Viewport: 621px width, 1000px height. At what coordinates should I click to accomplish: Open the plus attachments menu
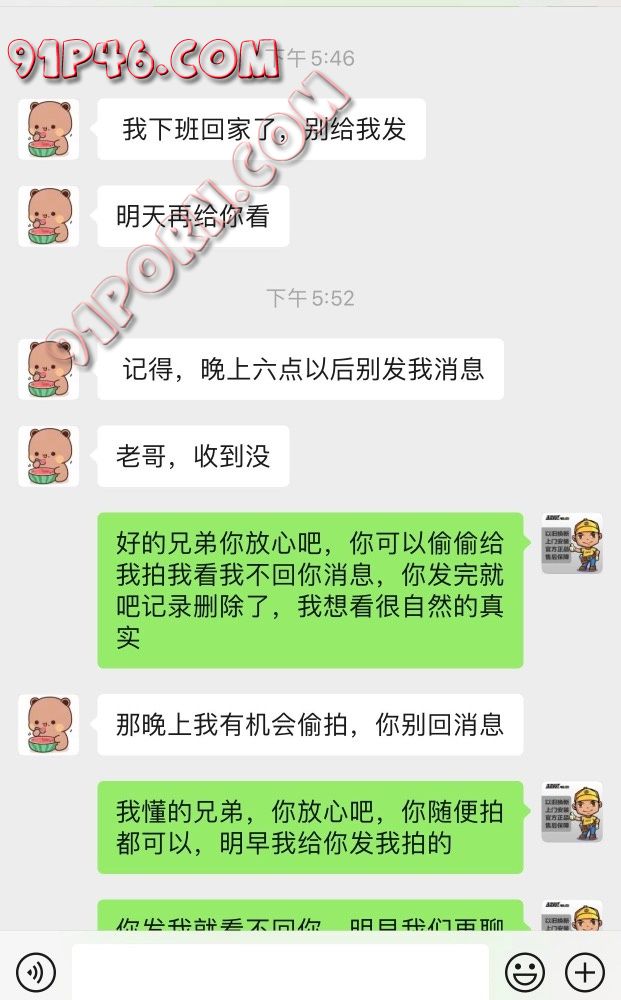[x=585, y=971]
